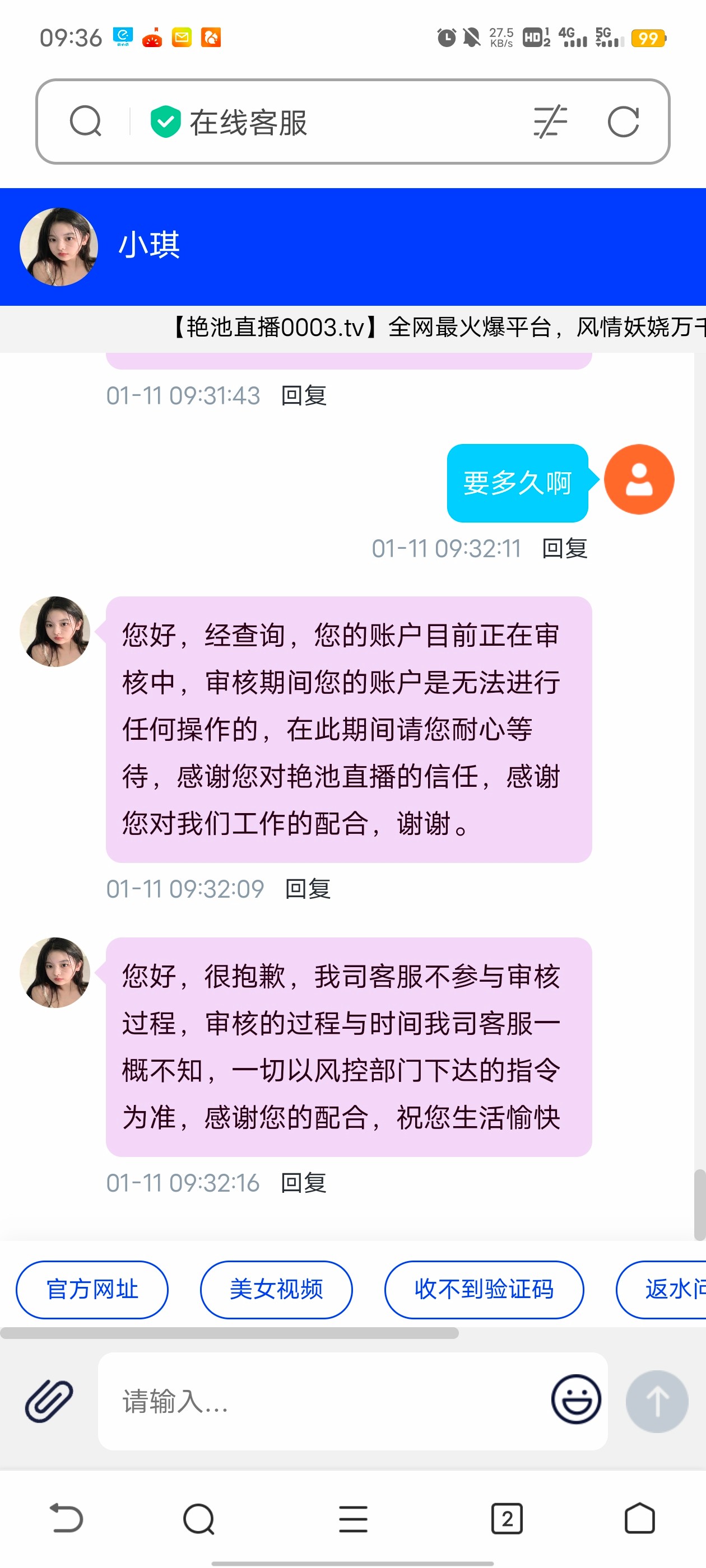Select the 官方网址 quick reply chip

(x=92, y=1289)
